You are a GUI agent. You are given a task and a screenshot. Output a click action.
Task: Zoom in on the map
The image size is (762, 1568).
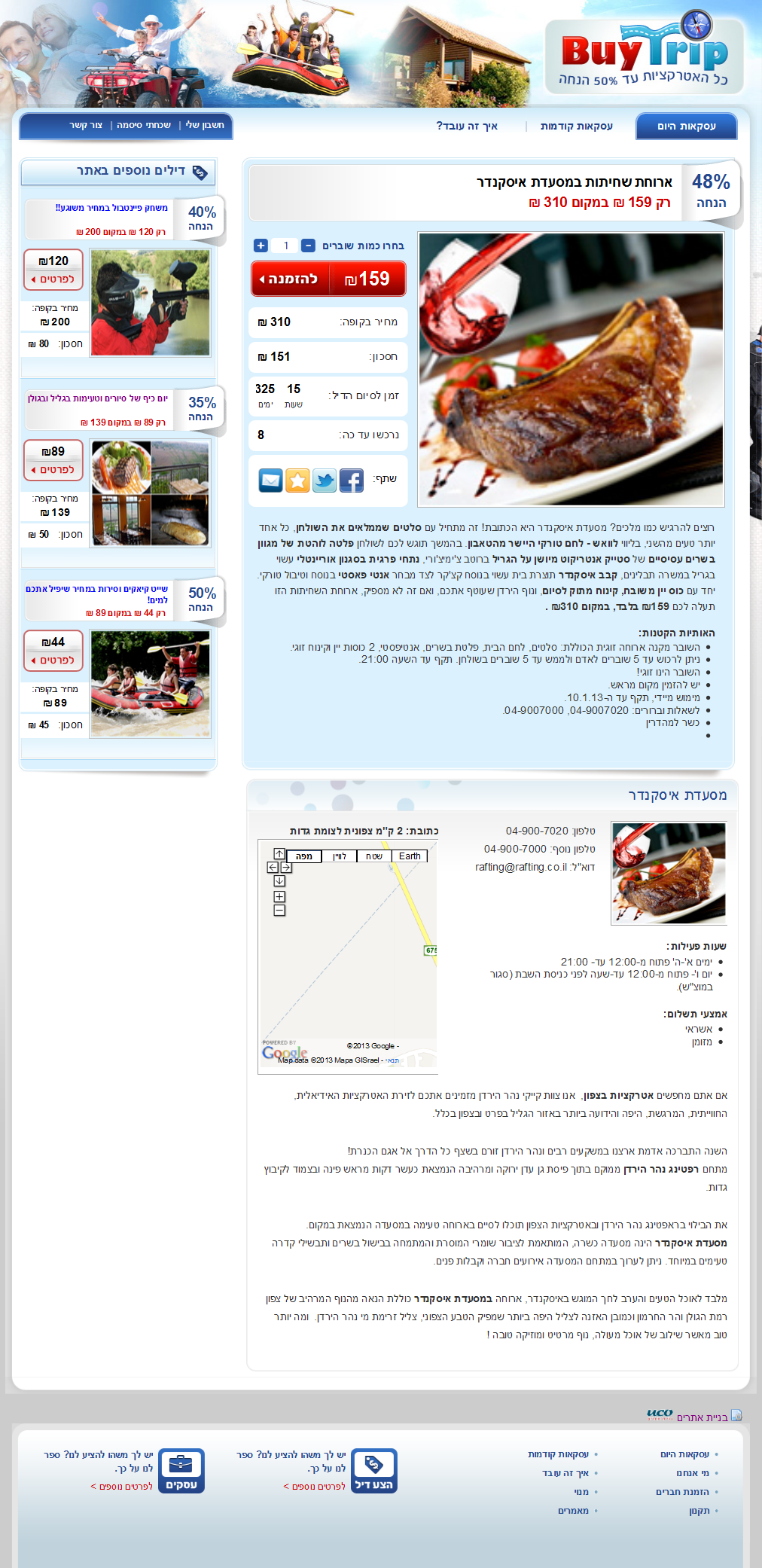279,896
